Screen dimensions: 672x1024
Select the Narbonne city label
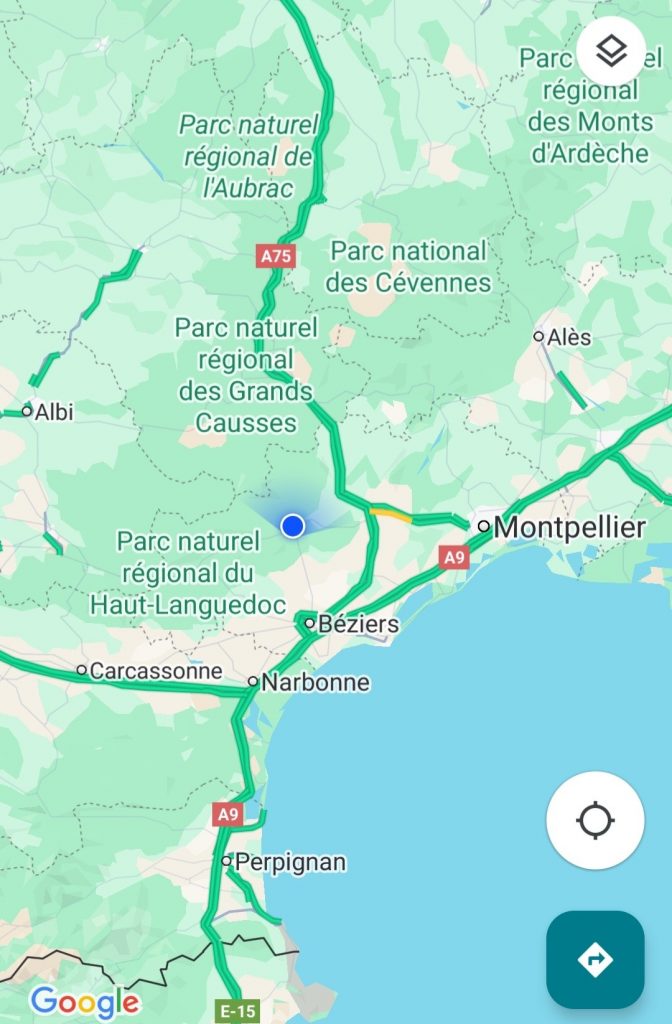(x=314, y=683)
